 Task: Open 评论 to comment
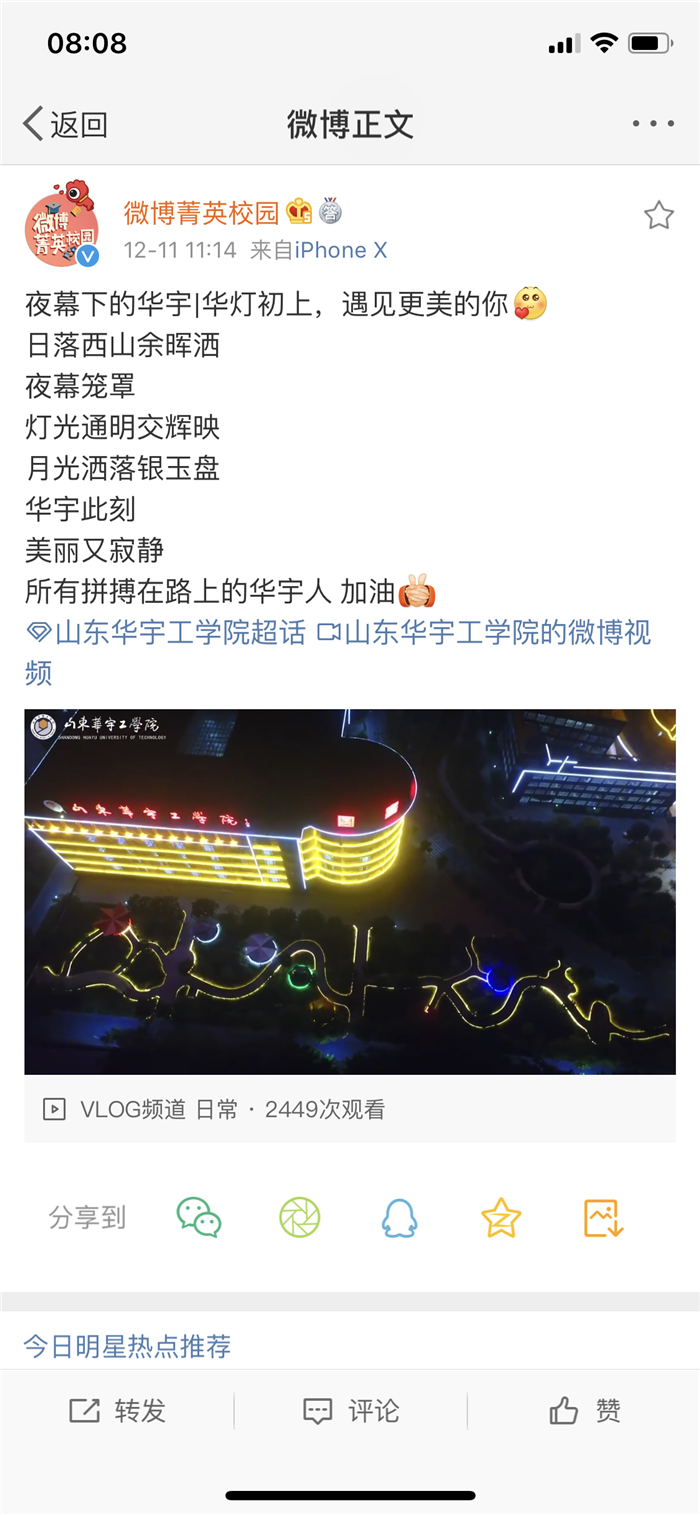(x=351, y=1411)
